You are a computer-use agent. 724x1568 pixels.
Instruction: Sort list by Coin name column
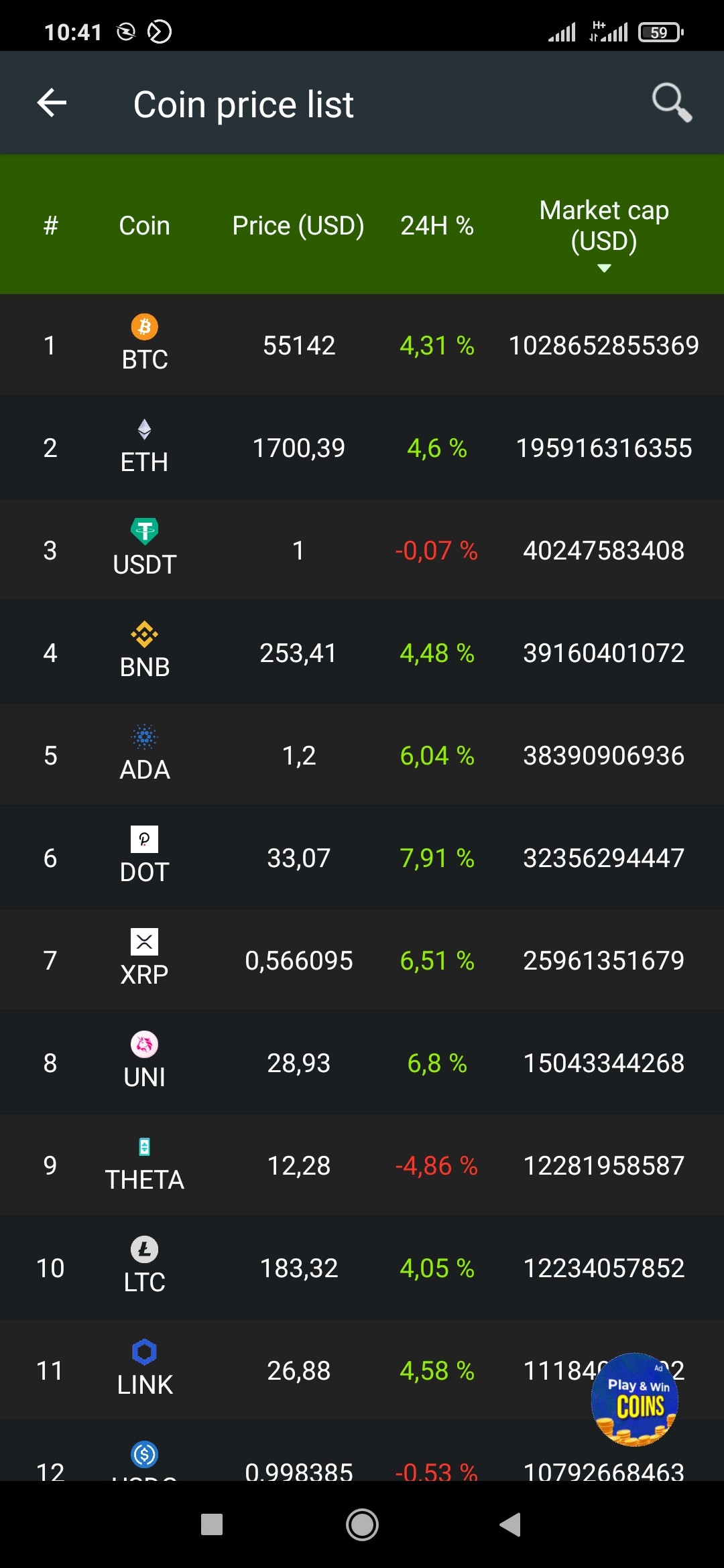click(x=144, y=226)
